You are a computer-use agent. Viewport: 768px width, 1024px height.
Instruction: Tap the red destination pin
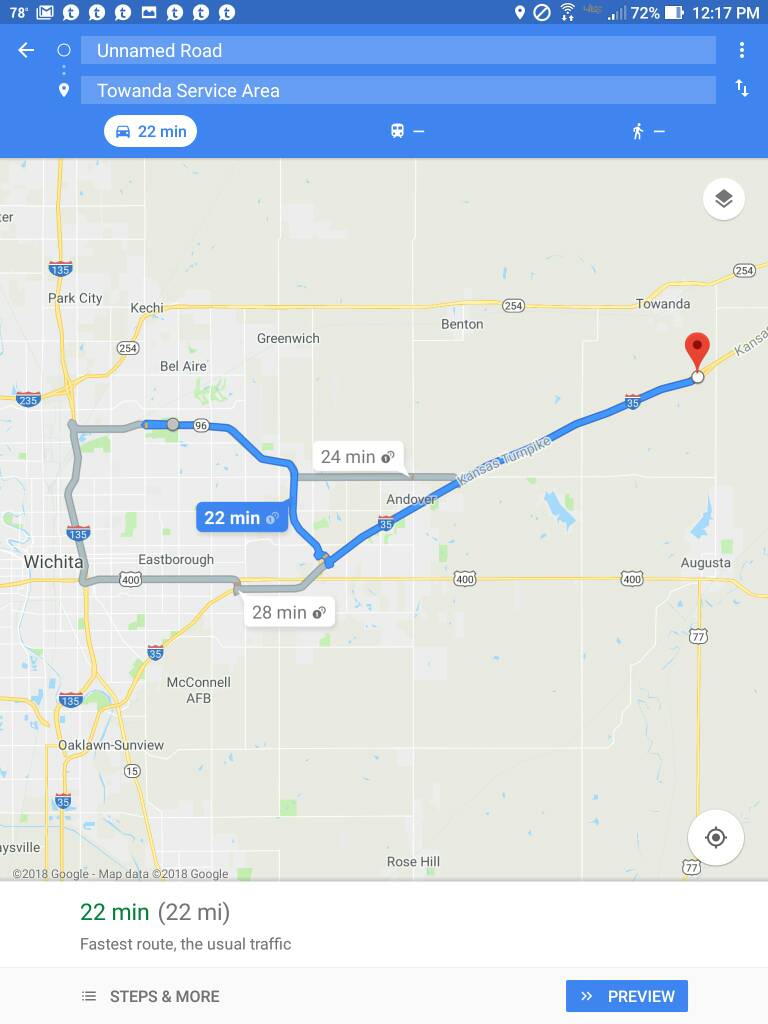point(697,352)
